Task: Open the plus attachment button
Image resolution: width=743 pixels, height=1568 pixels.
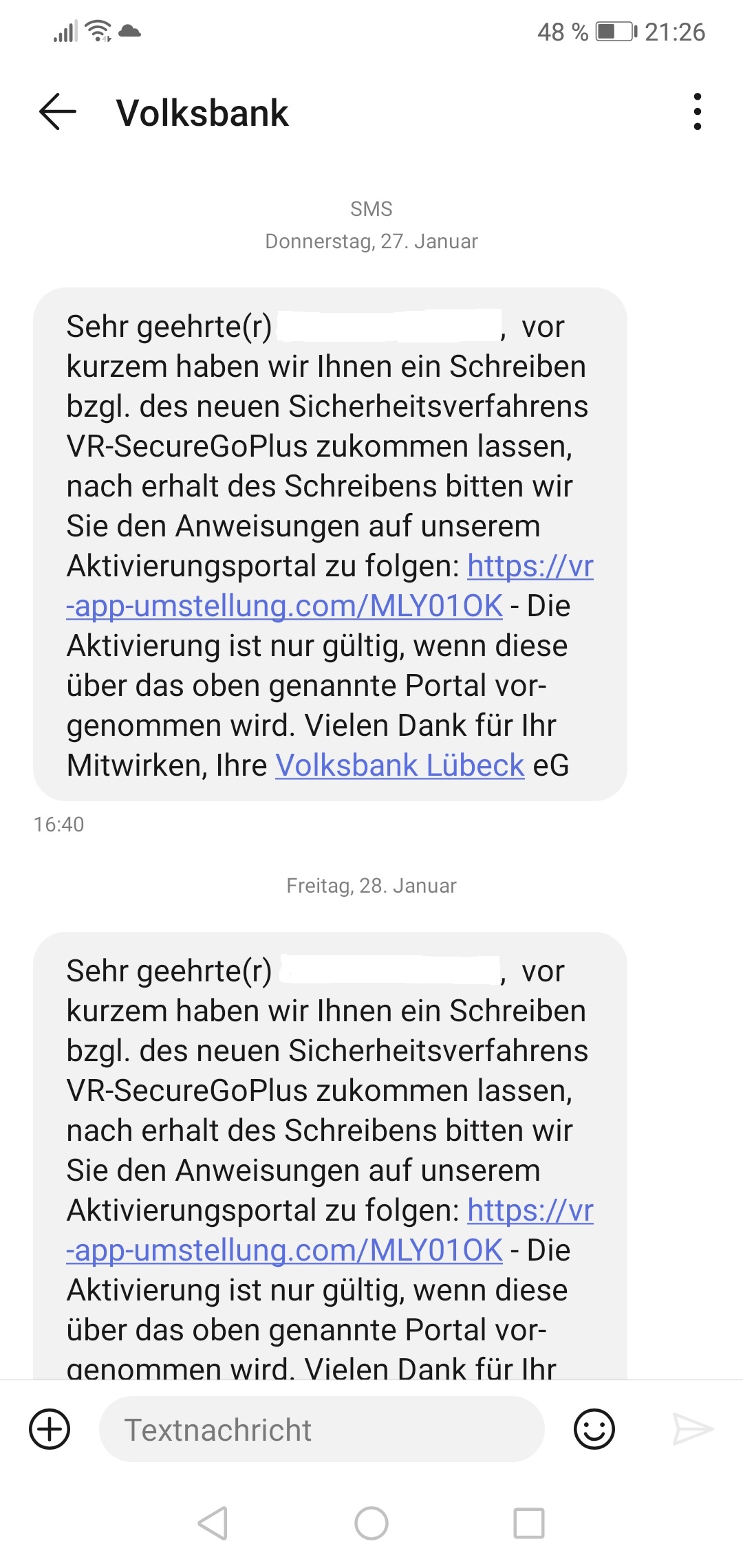Action: click(50, 1429)
